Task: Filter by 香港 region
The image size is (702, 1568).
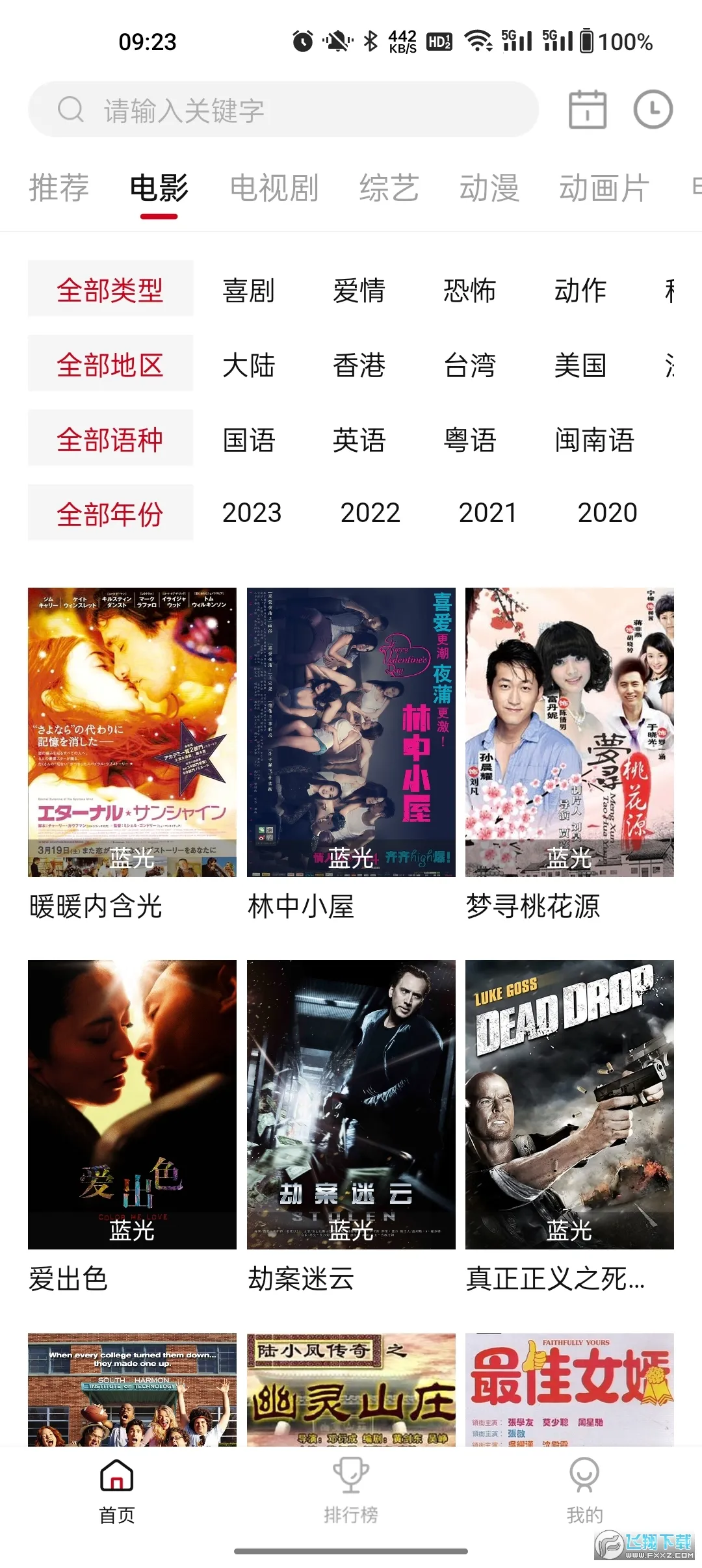Action: tap(359, 365)
